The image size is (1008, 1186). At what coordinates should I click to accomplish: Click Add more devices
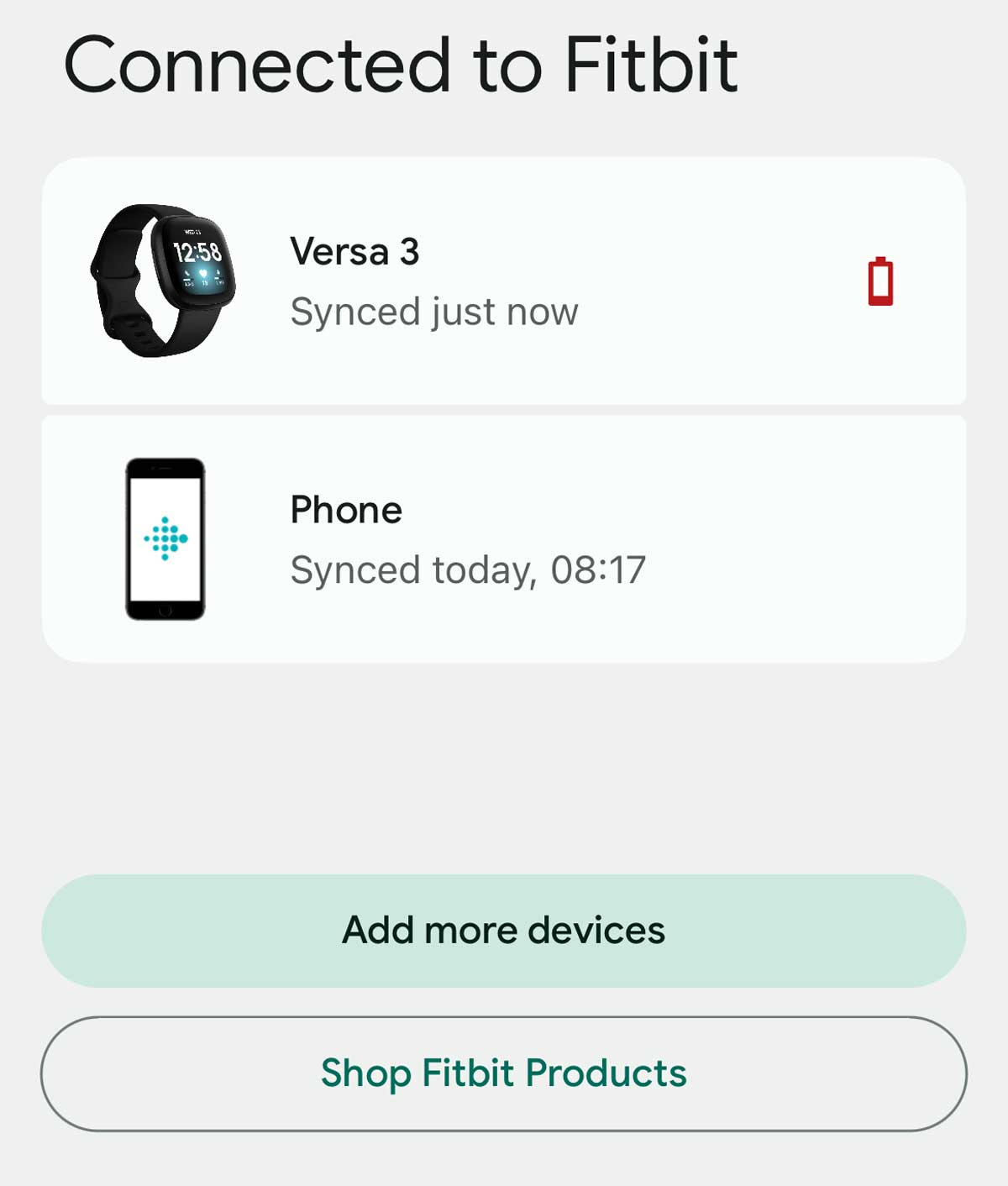point(504,930)
